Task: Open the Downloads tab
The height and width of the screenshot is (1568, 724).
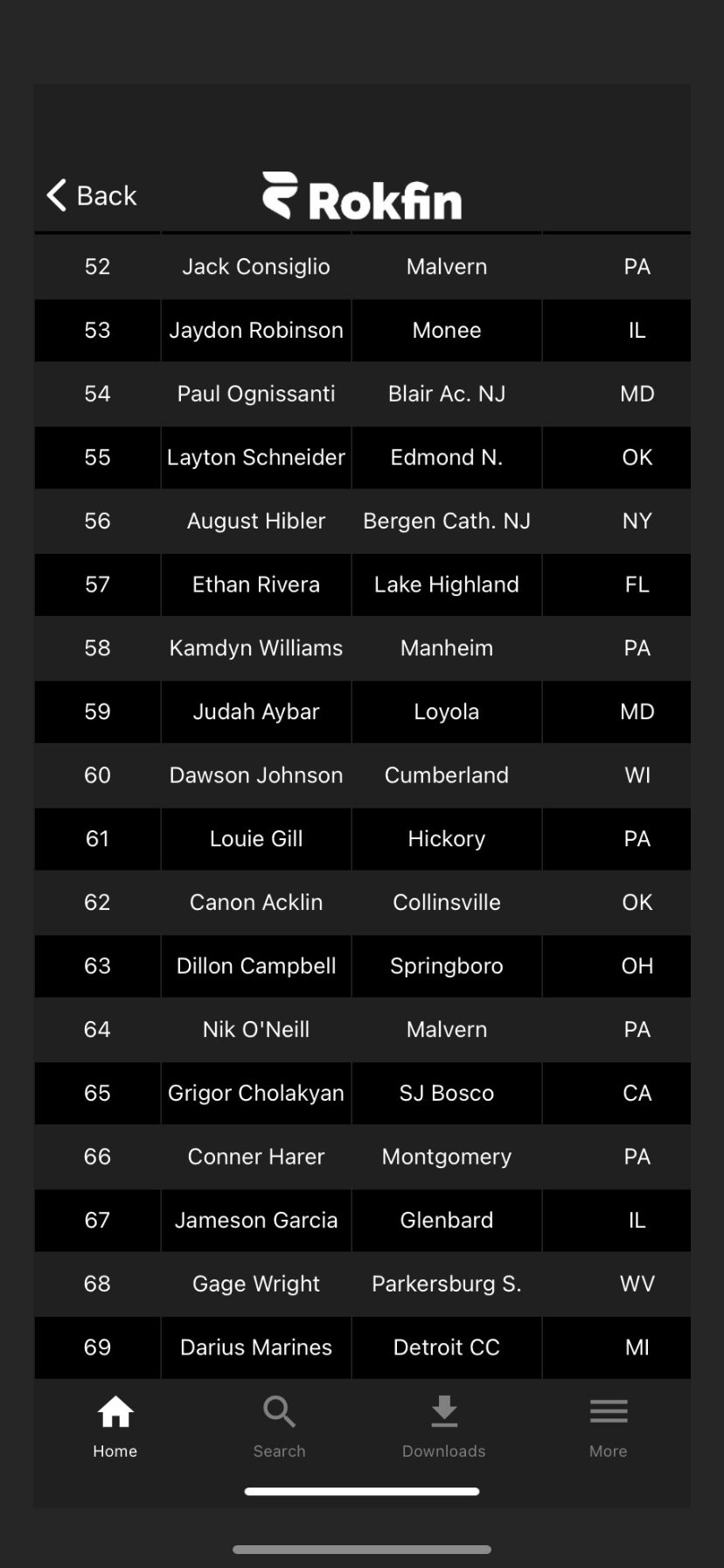Action: (443, 1426)
